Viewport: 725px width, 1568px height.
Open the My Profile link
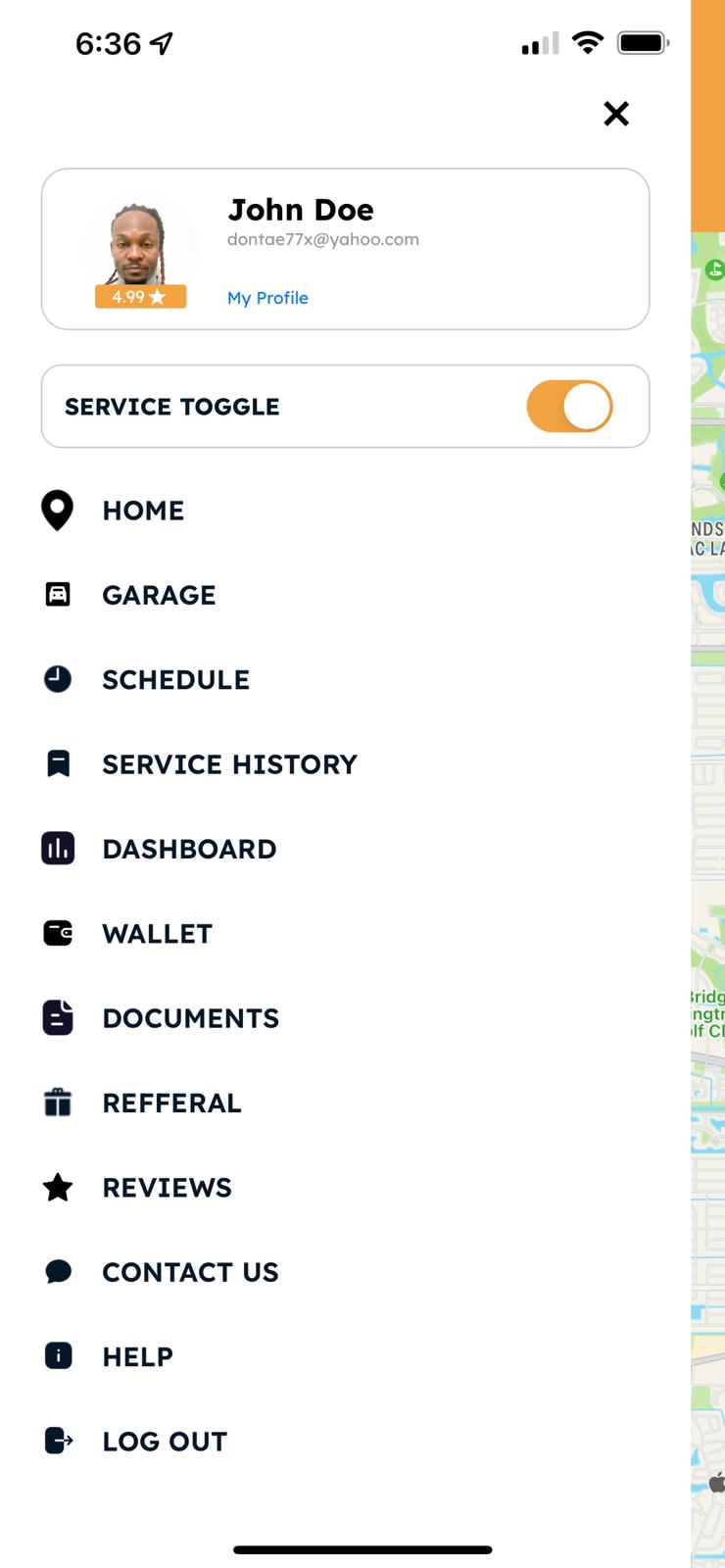pos(267,298)
